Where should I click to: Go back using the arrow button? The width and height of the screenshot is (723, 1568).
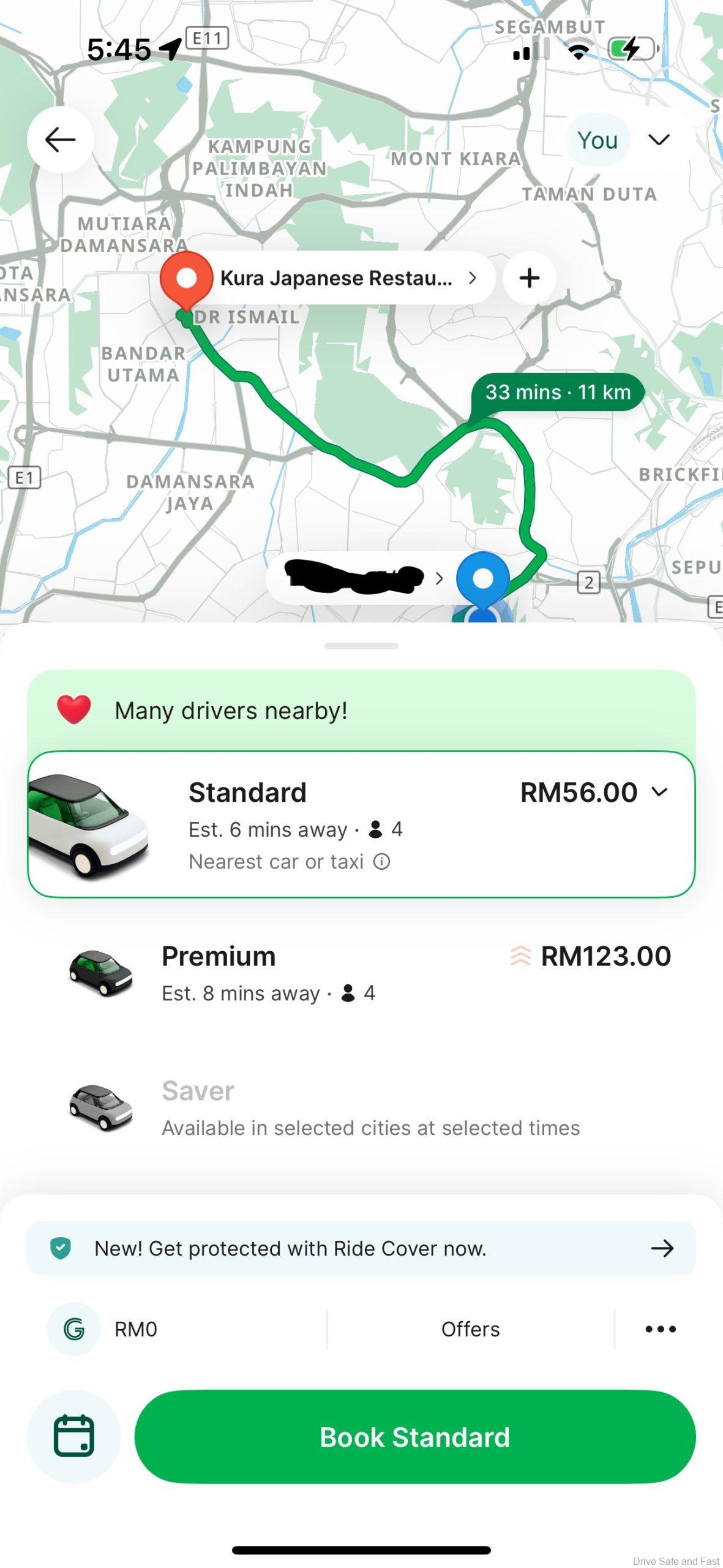click(x=60, y=140)
